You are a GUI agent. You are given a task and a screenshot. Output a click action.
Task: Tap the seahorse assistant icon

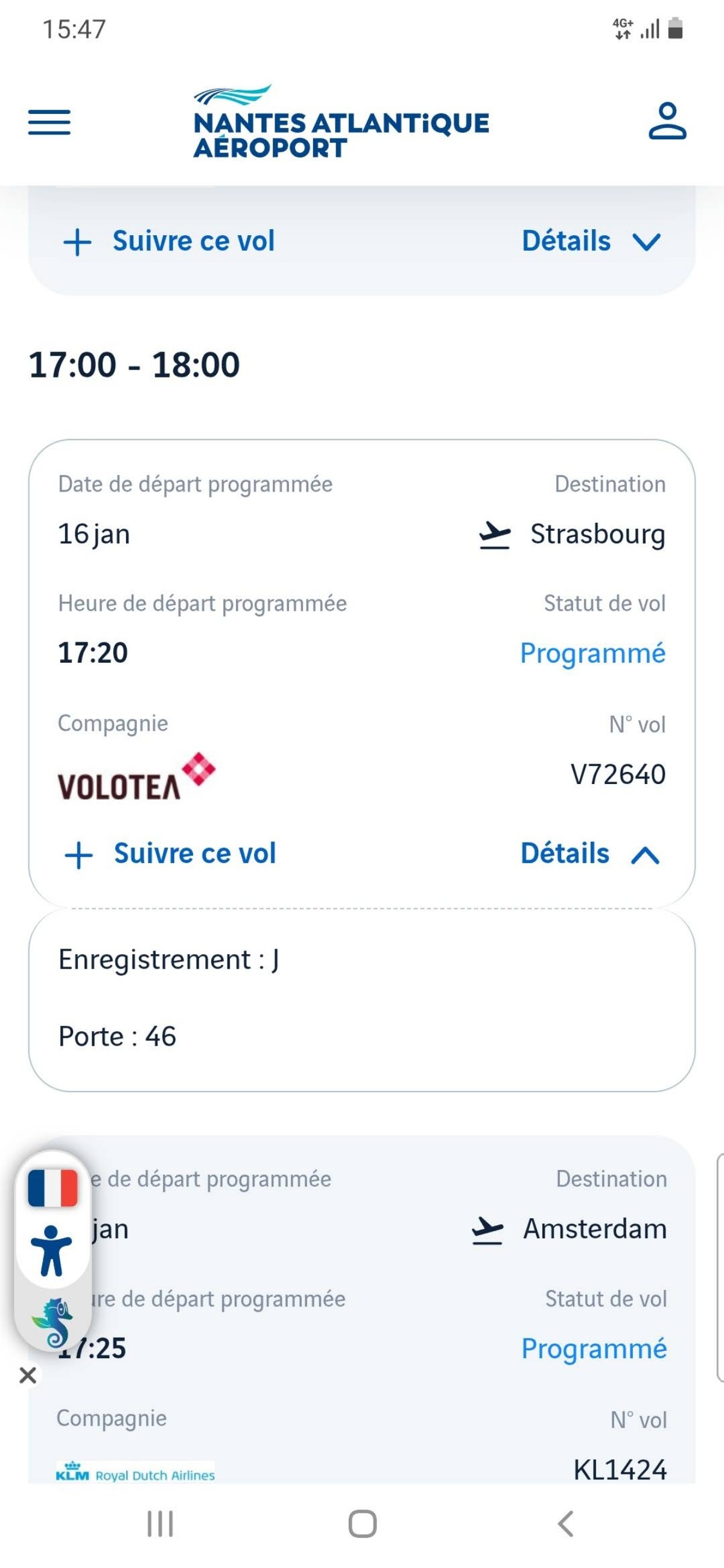54,1323
